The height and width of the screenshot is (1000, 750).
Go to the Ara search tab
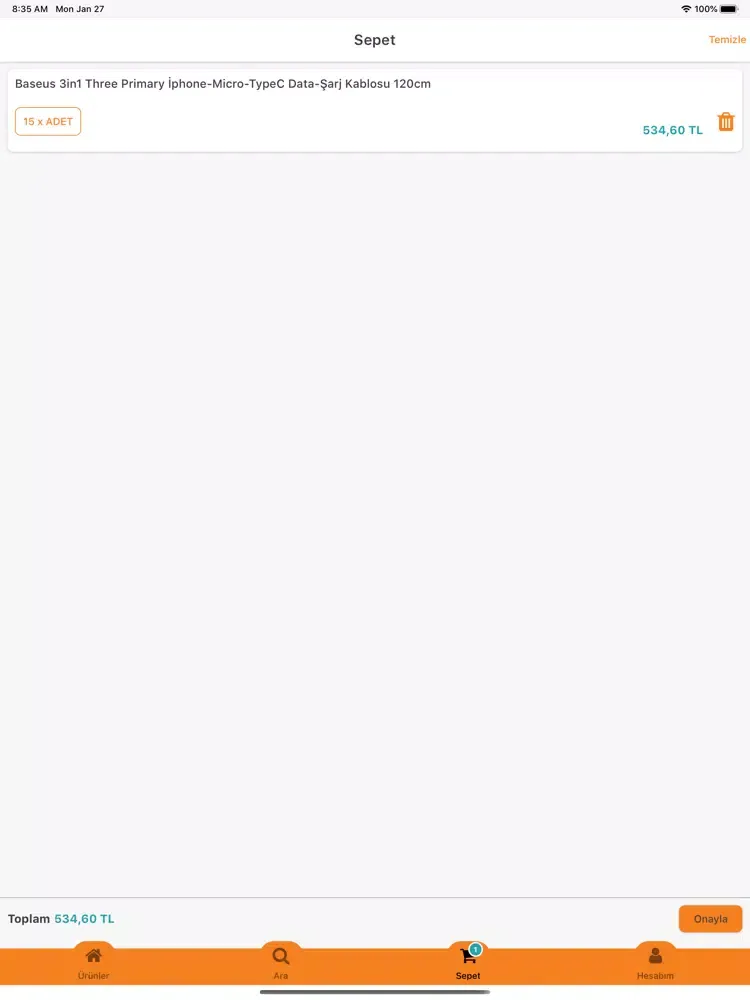click(281, 963)
